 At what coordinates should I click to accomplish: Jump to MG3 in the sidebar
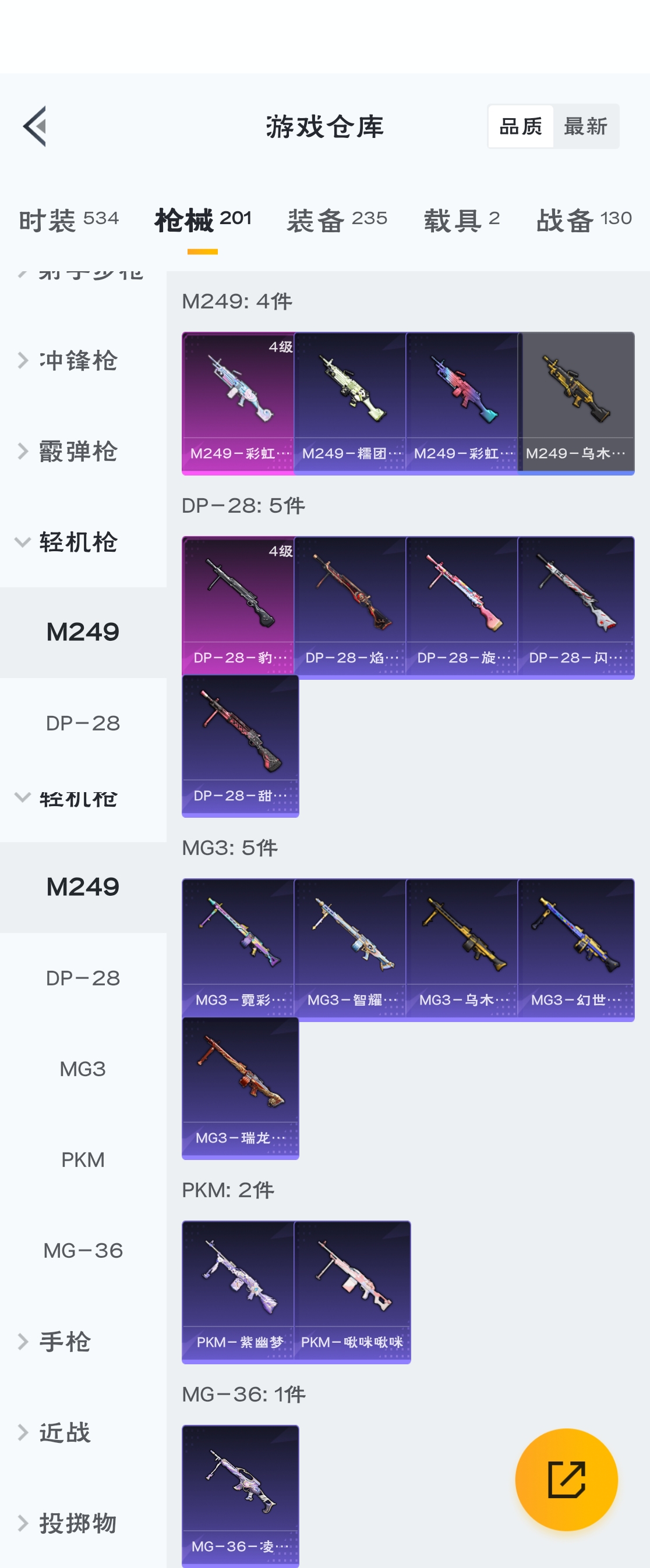pos(83,1069)
